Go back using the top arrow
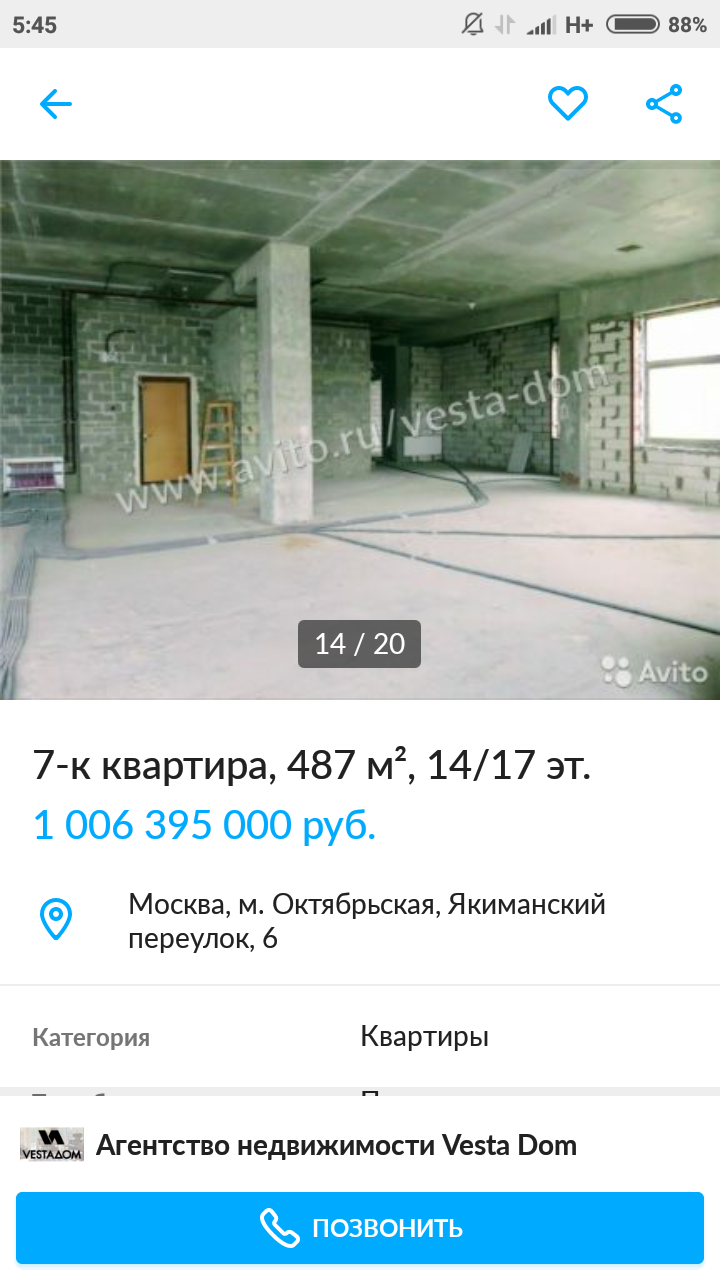 pyautogui.click(x=56, y=104)
